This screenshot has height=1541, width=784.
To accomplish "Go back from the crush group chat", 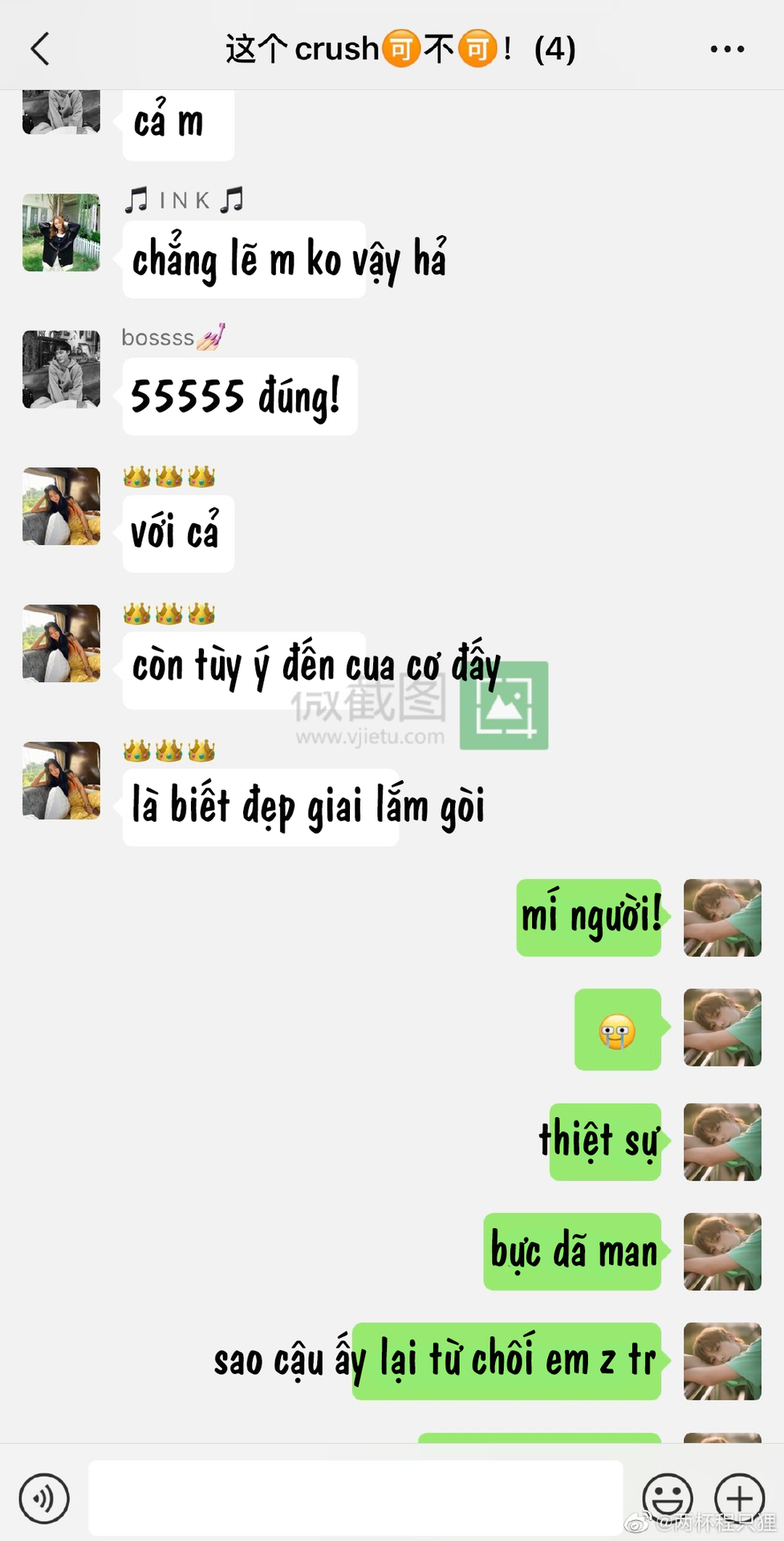I will coord(40,49).
